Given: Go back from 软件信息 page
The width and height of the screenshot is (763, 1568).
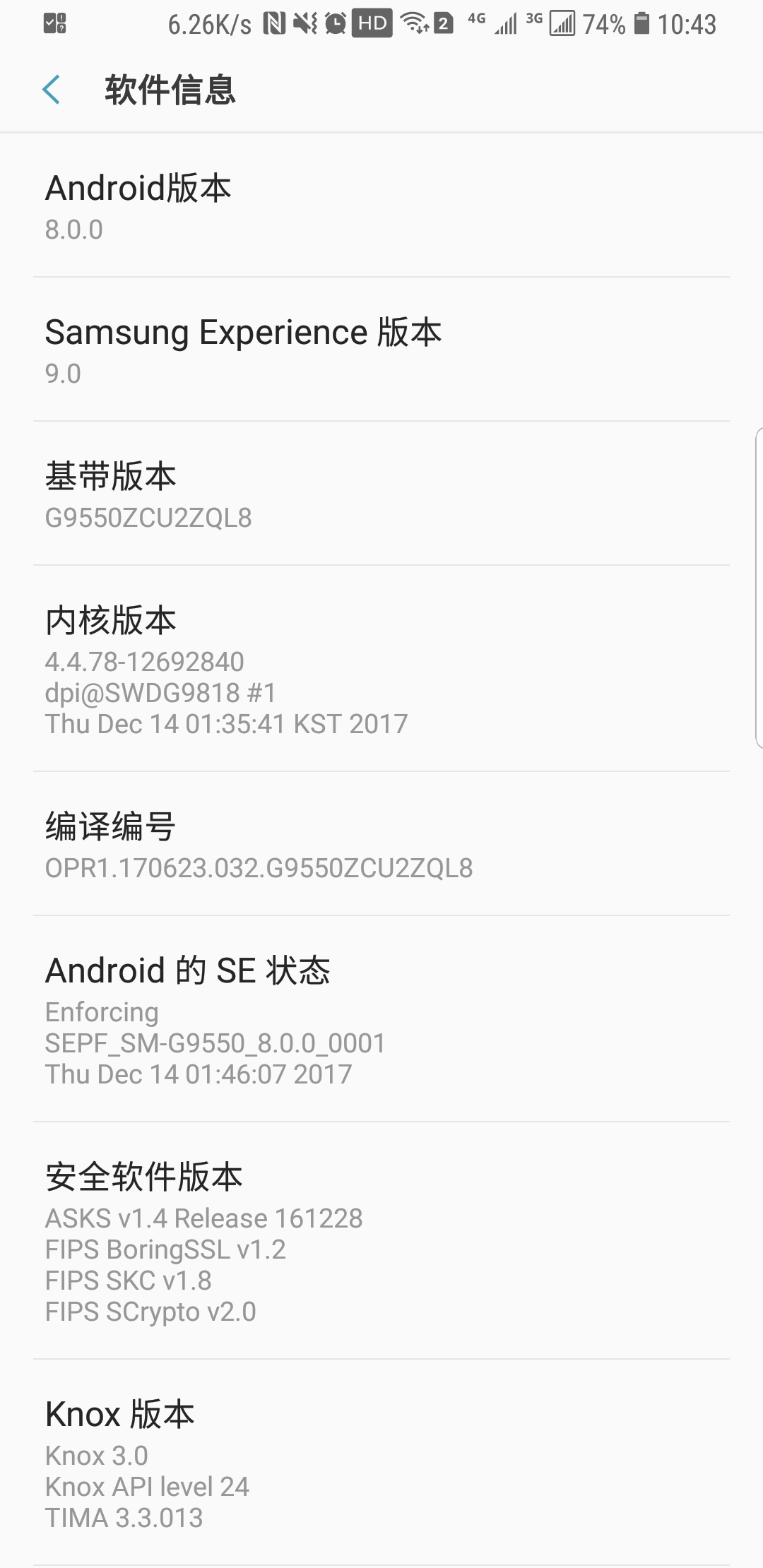Looking at the screenshot, I should tap(52, 90).
